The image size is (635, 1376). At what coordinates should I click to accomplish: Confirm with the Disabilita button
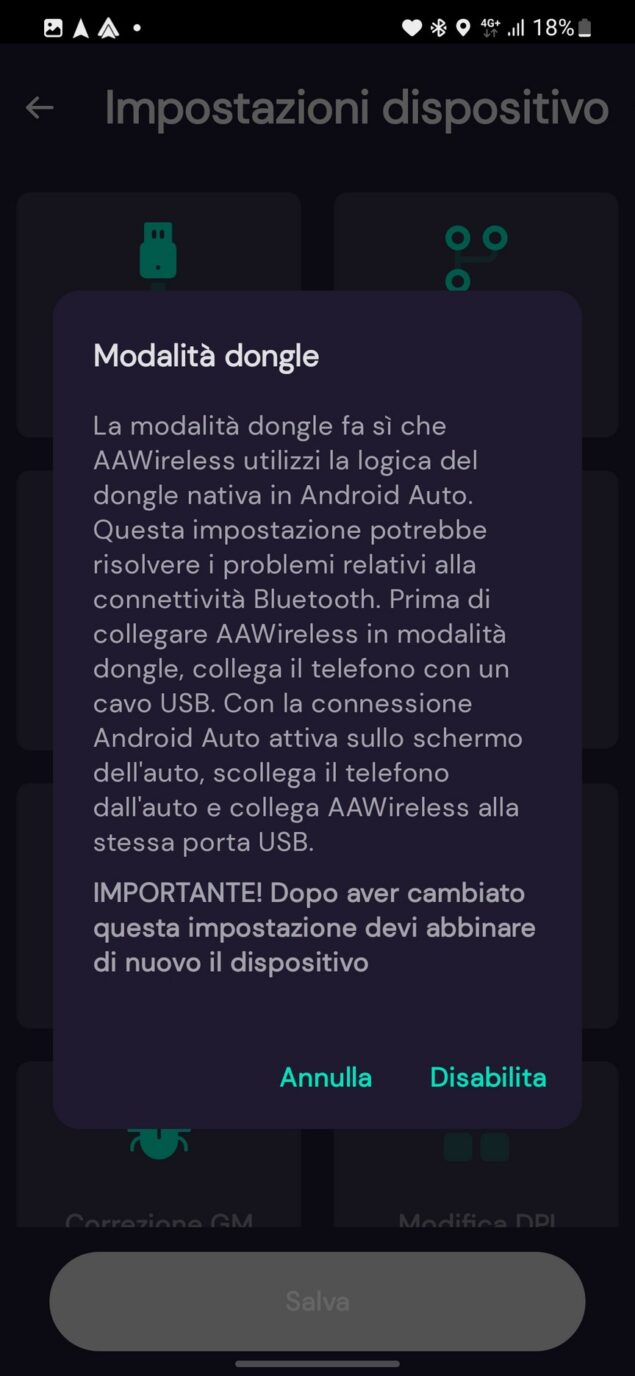tap(488, 1077)
